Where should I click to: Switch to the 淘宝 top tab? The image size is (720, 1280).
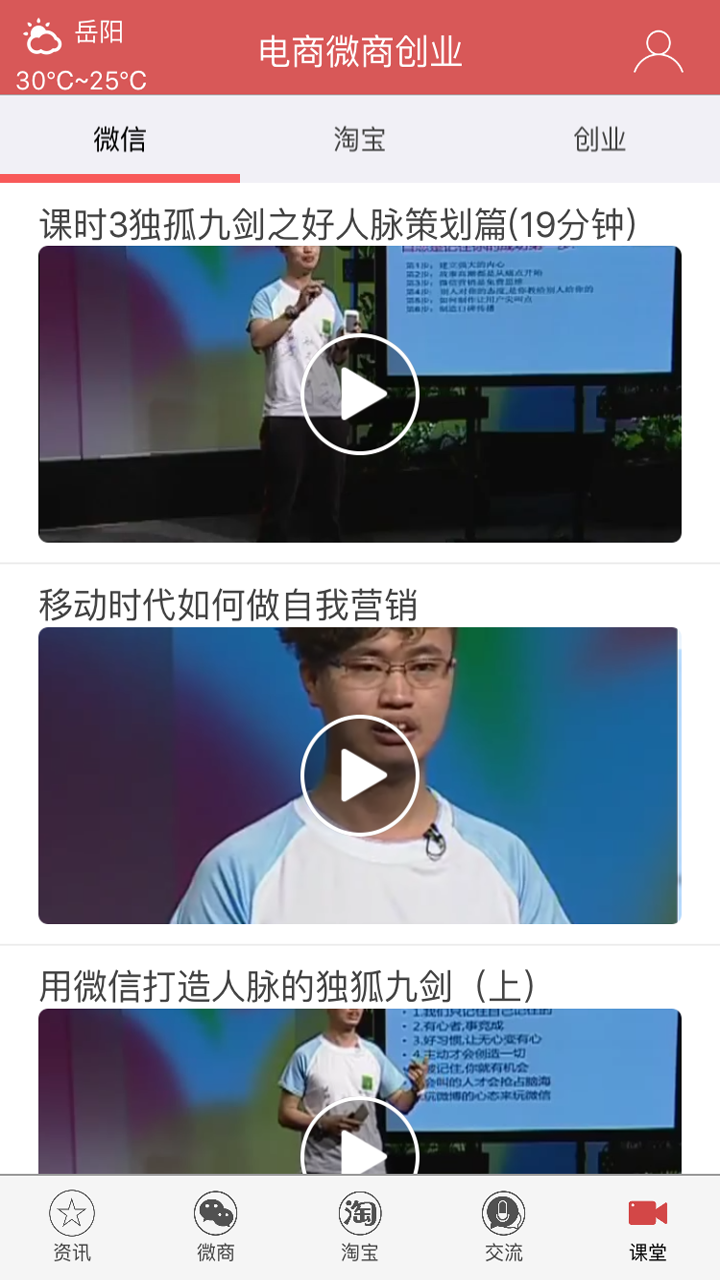[x=359, y=139]
